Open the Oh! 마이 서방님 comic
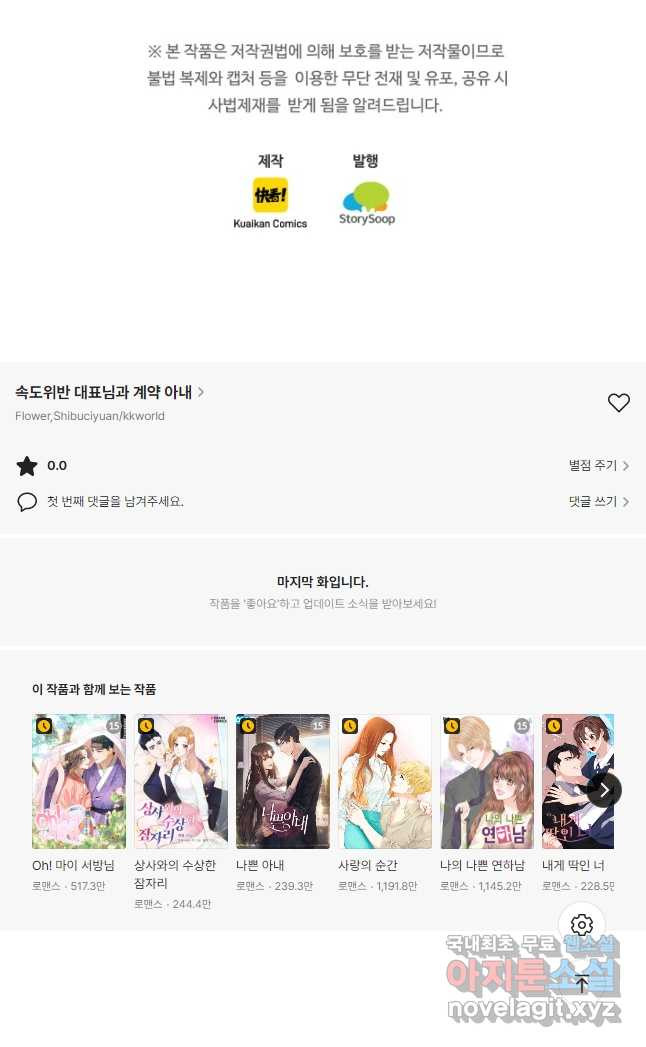This screenshot has height=1047, width=646. tap(79, 781)
